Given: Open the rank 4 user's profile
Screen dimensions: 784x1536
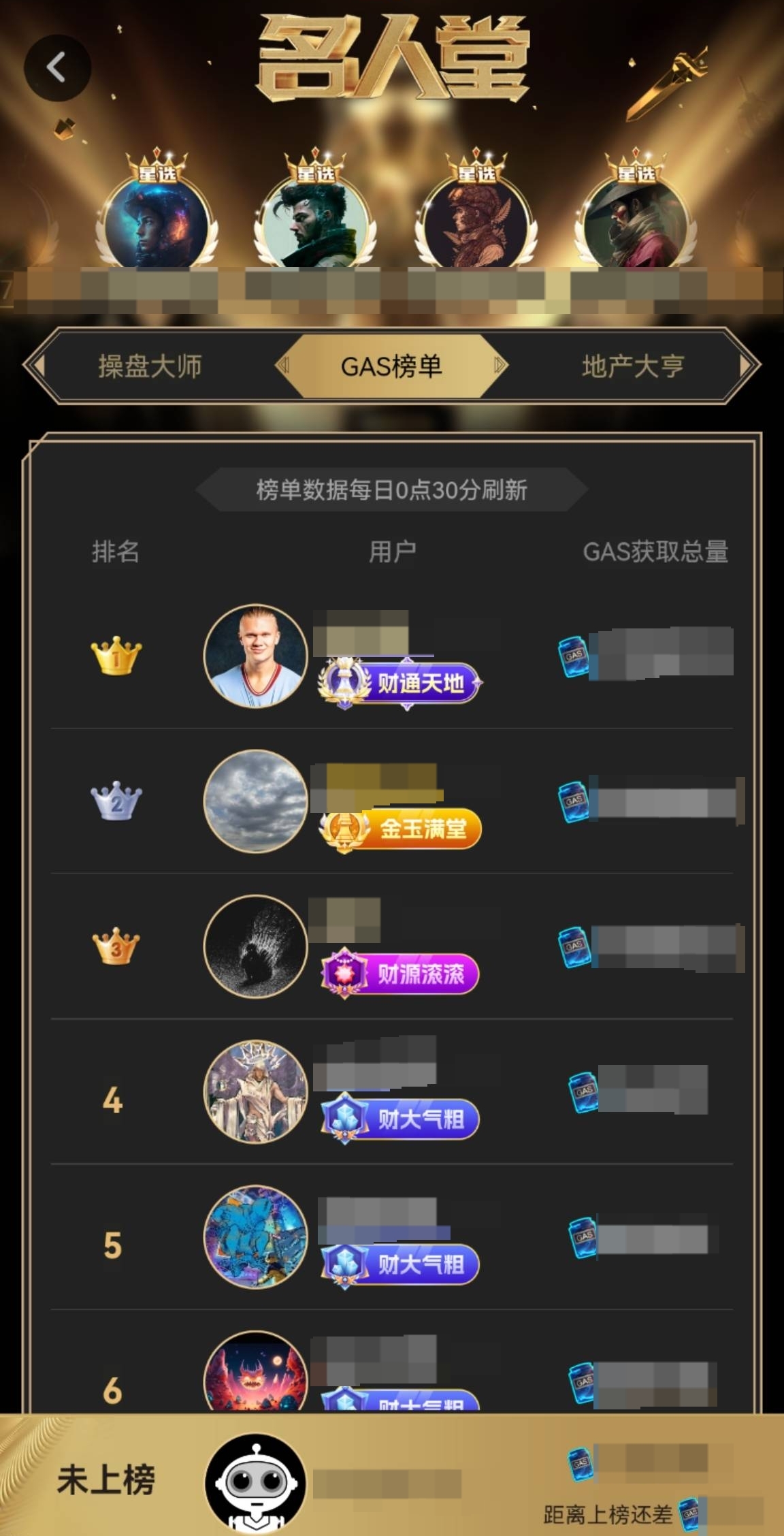Looking at the screenshot, I should (x=256, y=1091).
